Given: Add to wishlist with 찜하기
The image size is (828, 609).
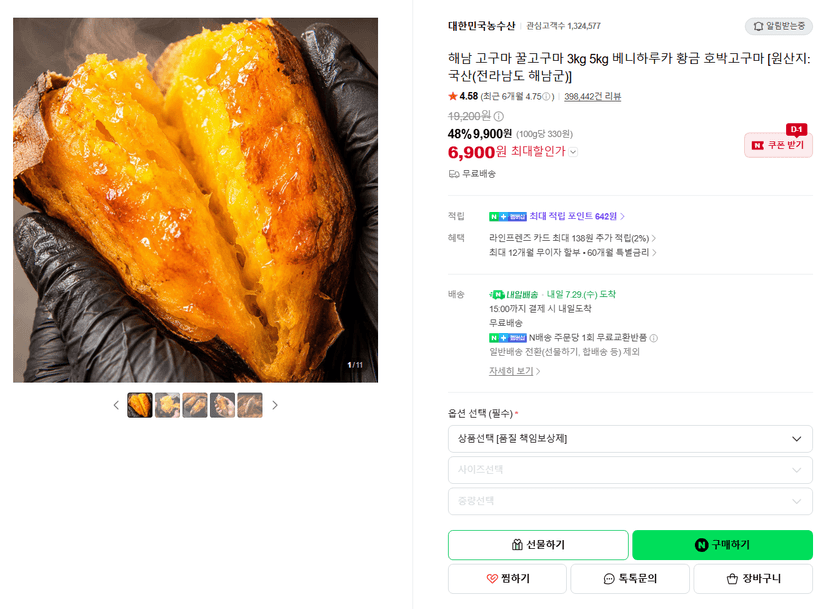Looking at the screenshot, I should point(507,578).
